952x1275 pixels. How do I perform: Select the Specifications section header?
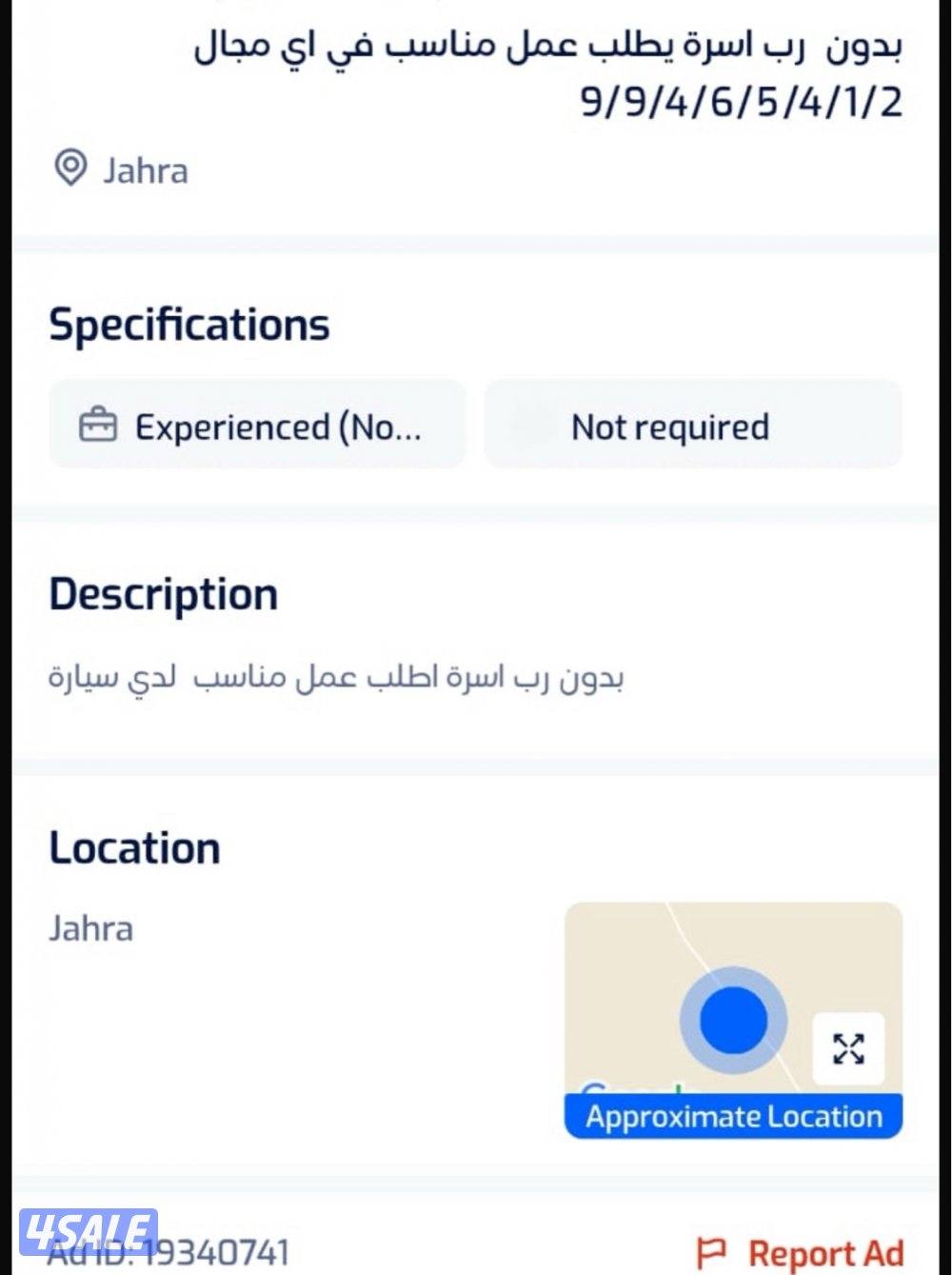pos(189,324)
